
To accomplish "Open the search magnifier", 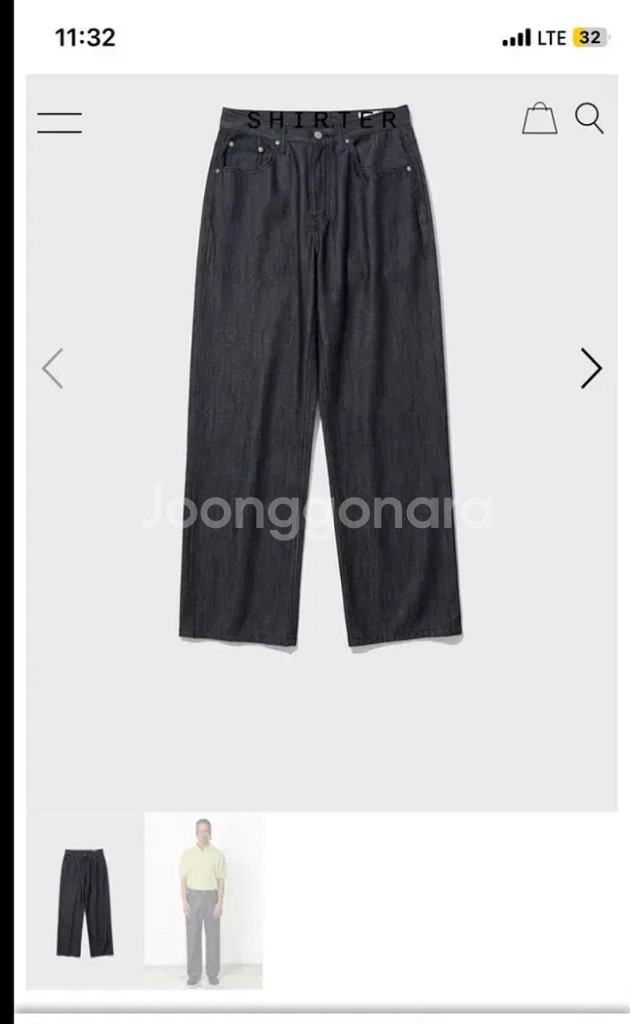I will point(589,118).
